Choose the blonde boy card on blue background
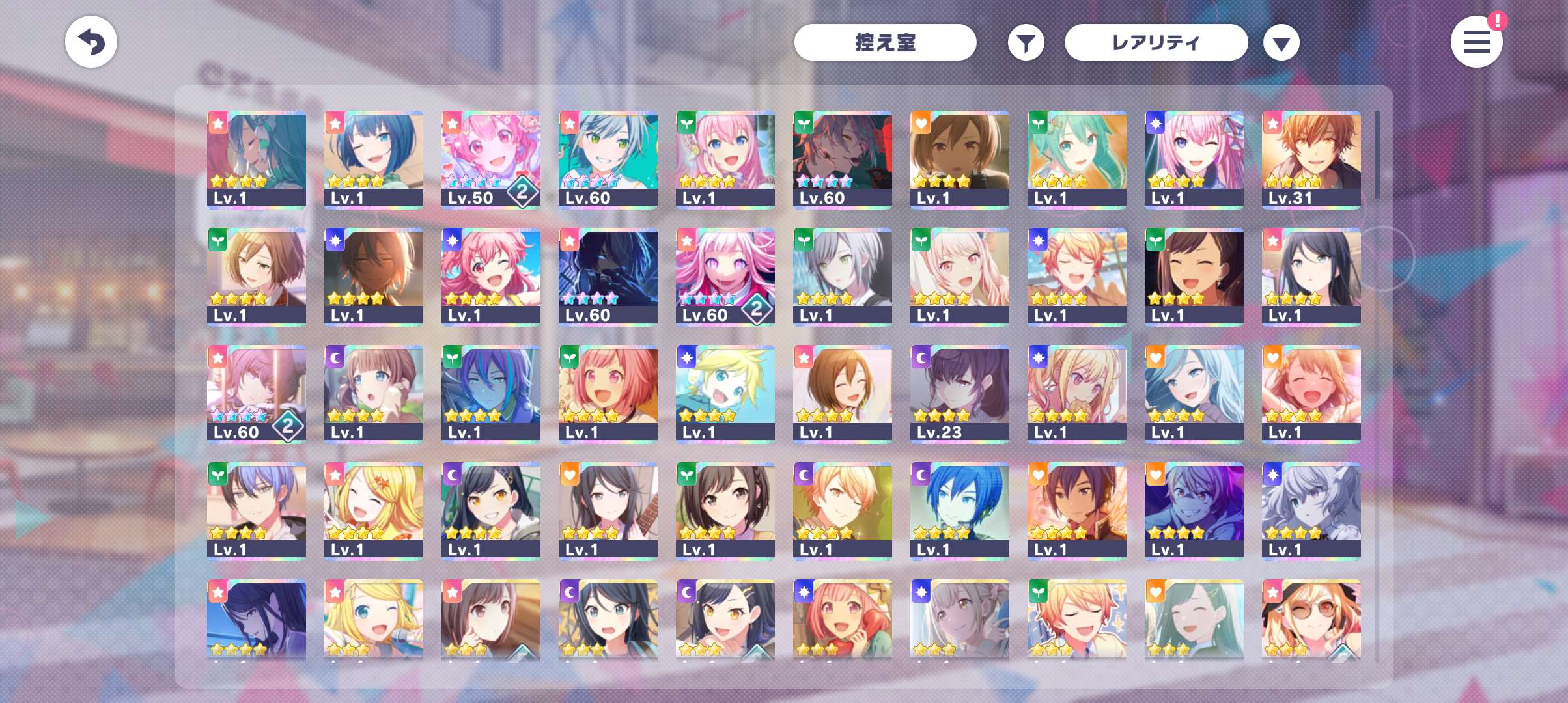The width and height of the screenshot is (1568, 703). pyautogui.click(x=725, y=394)
